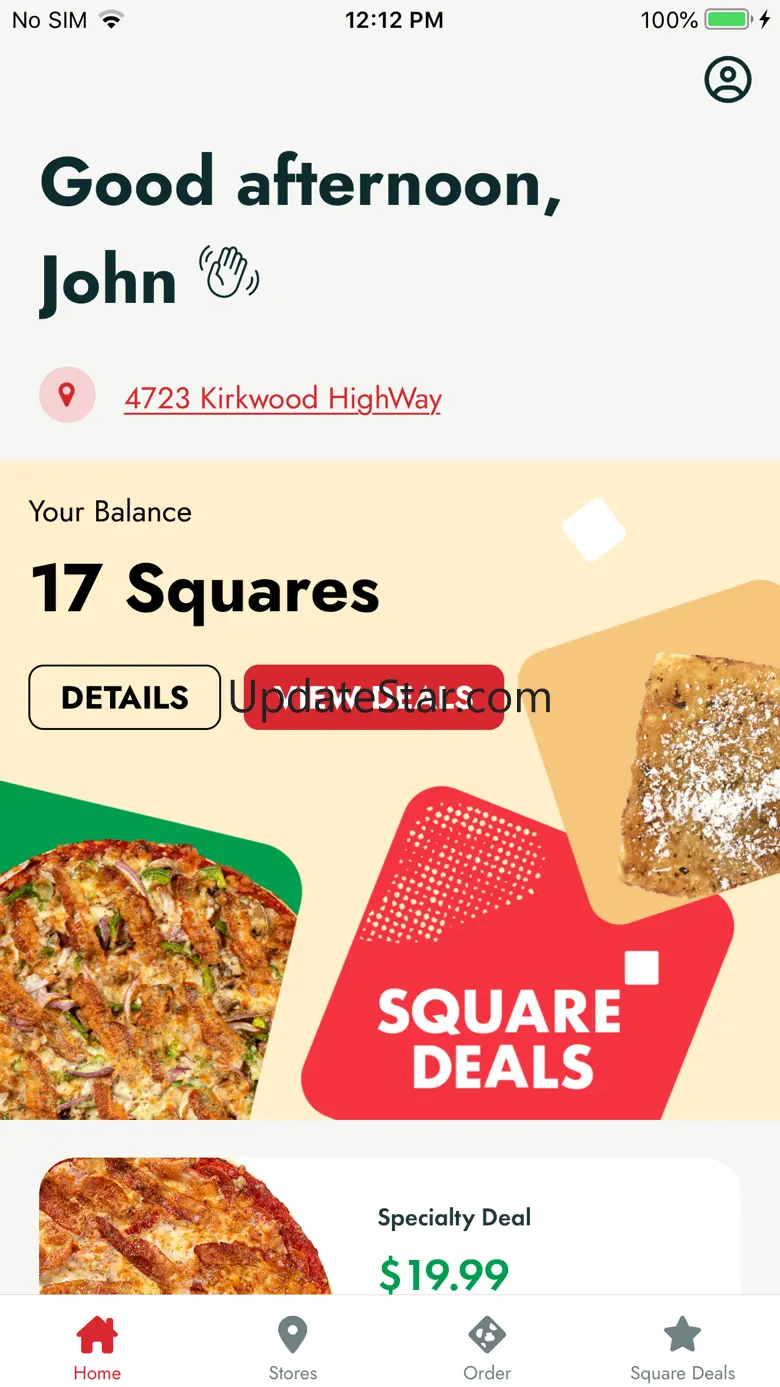Open the Square Deals tab
Viewport: 780px width, 1387px height.
click(682, 1347)
